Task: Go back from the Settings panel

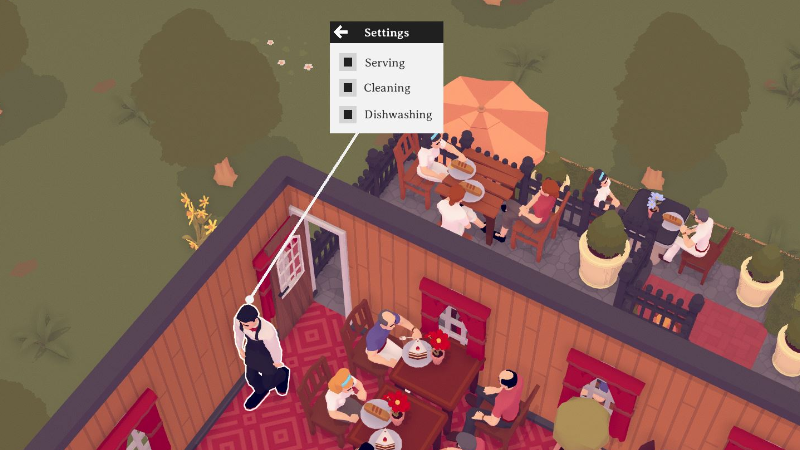Action: [341, 32]
